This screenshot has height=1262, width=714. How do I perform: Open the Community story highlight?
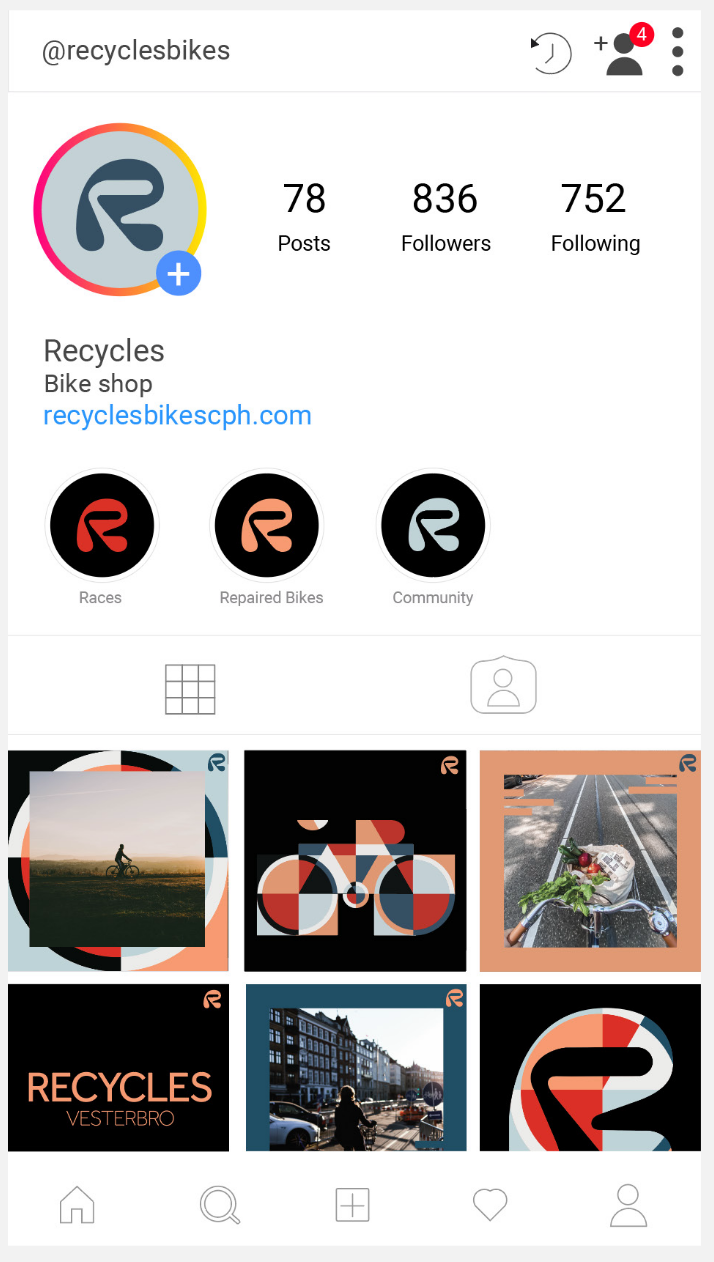click(433, 526)
